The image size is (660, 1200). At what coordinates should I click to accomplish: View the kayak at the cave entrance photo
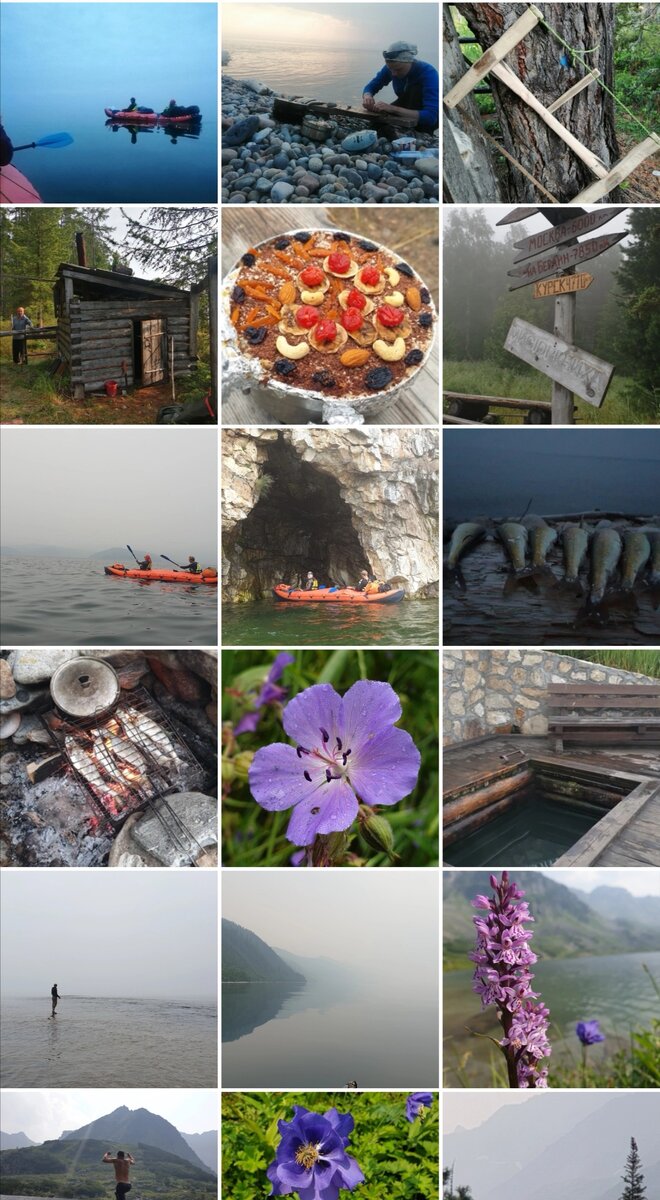pyautogui.click(x=330, y=537)
